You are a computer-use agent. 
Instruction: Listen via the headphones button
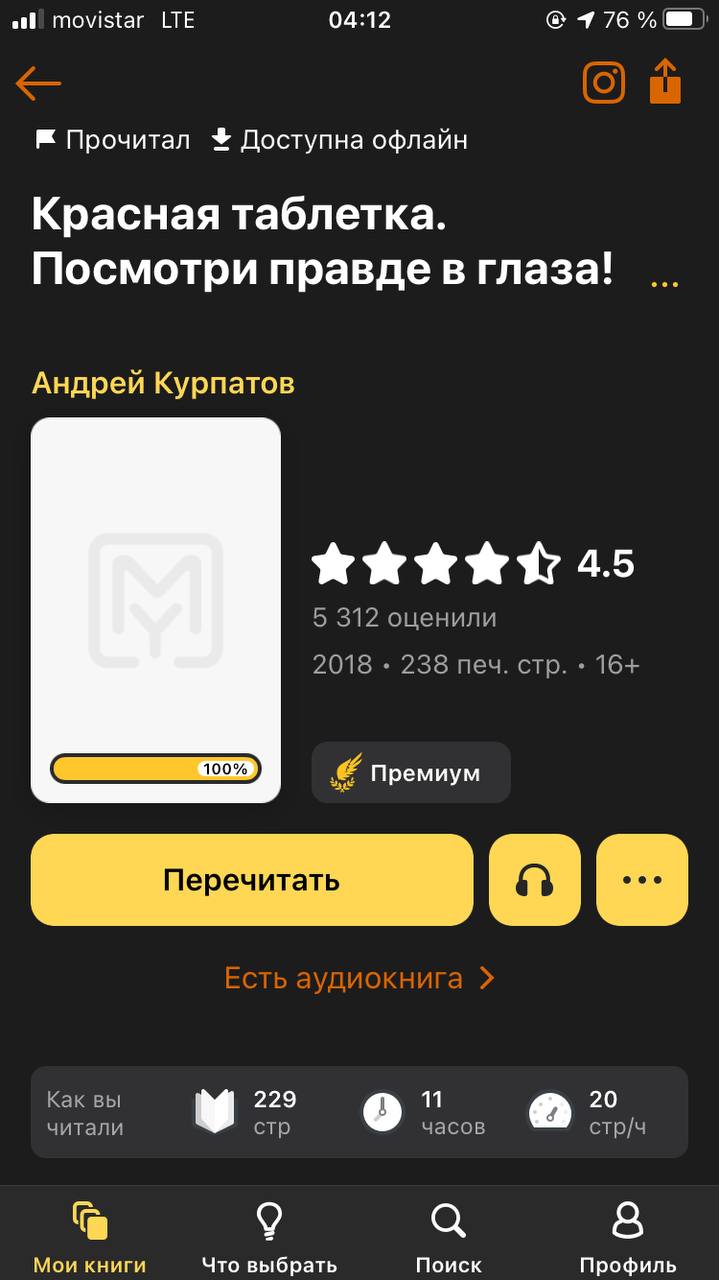(x=534, y=880)
